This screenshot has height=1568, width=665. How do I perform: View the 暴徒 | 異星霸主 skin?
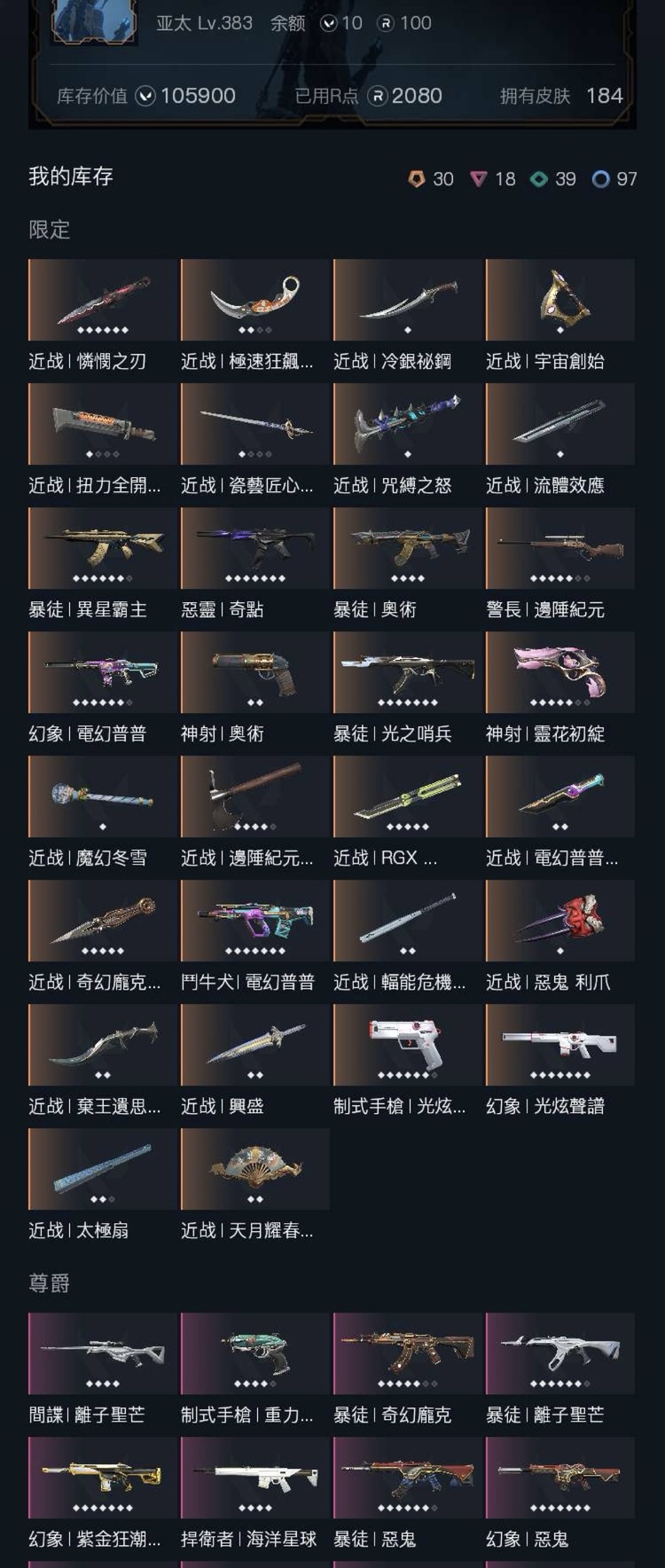[103, 549]
